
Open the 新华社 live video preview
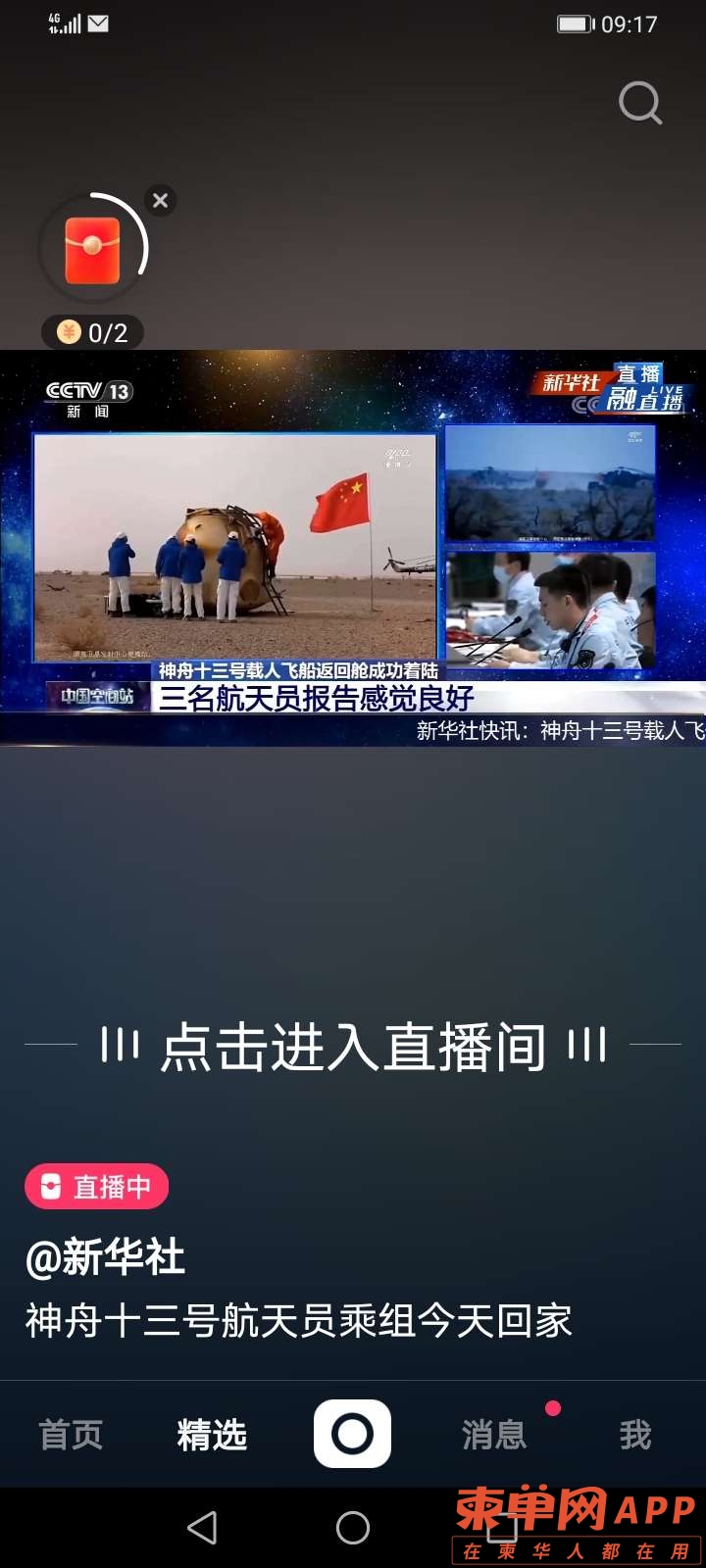tap(353, 547)
